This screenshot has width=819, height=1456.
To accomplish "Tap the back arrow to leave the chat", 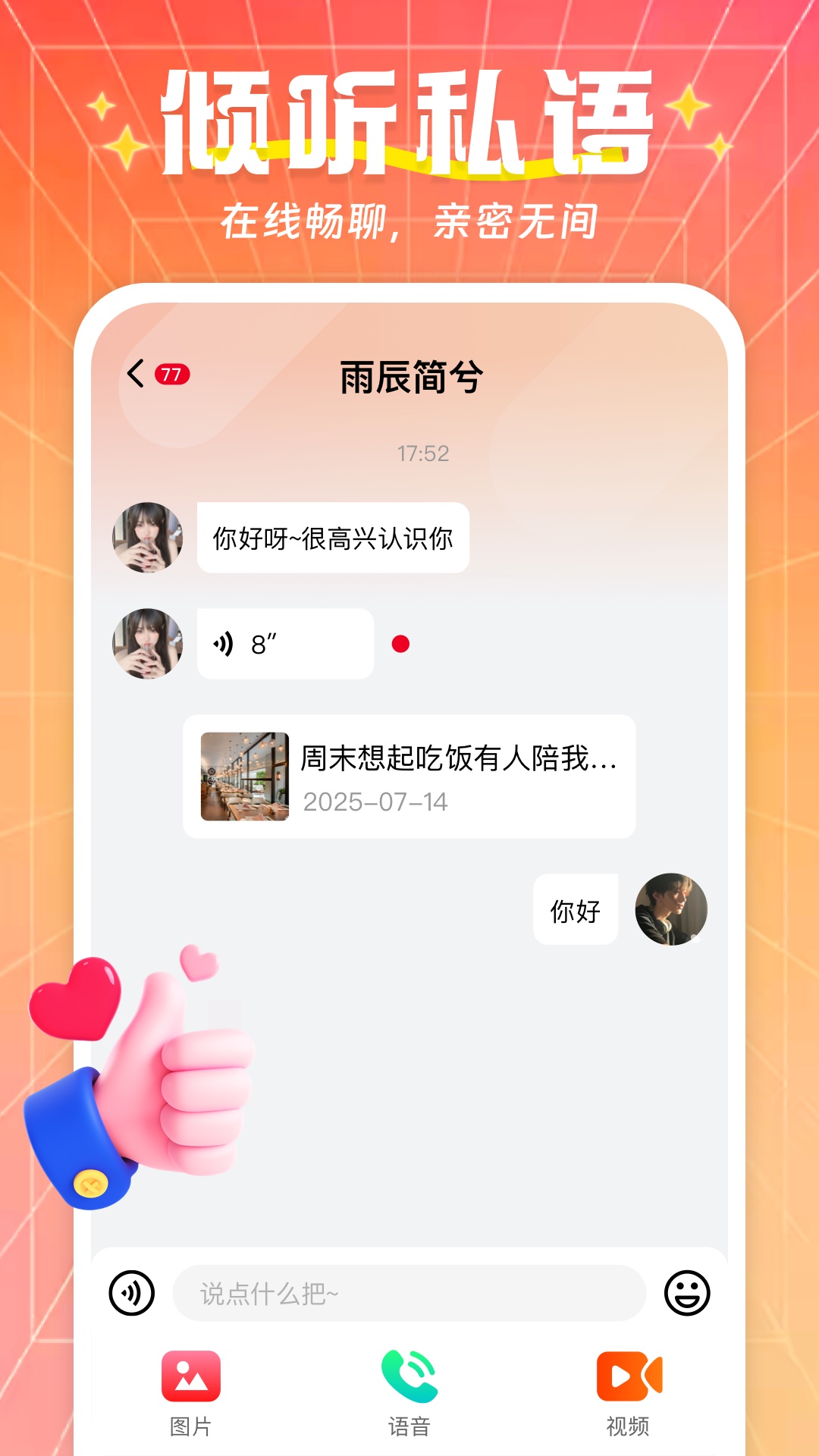I will [x=135, y=372].
